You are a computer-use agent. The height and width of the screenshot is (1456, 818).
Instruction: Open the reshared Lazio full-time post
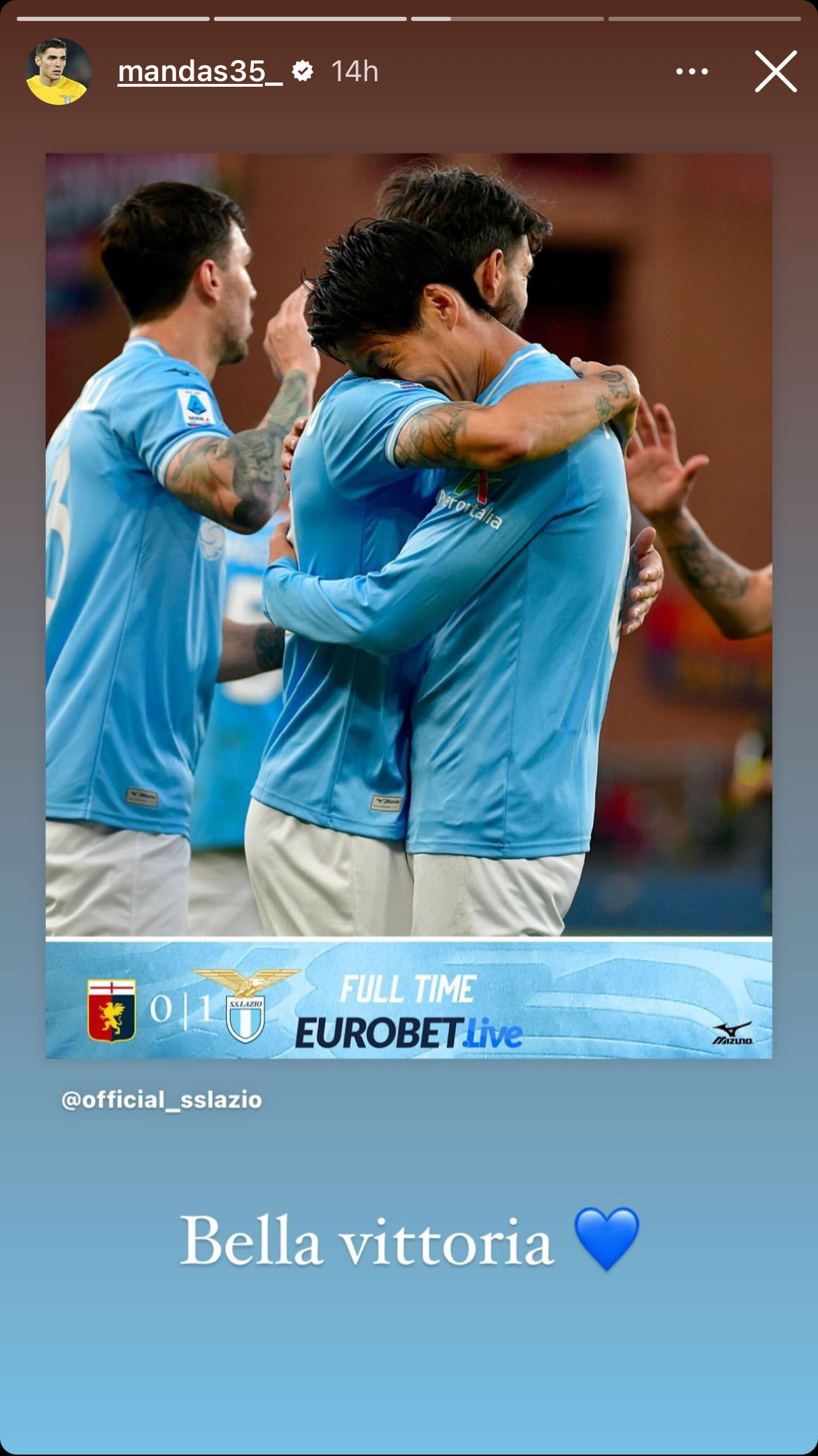(x=409, y=605)
